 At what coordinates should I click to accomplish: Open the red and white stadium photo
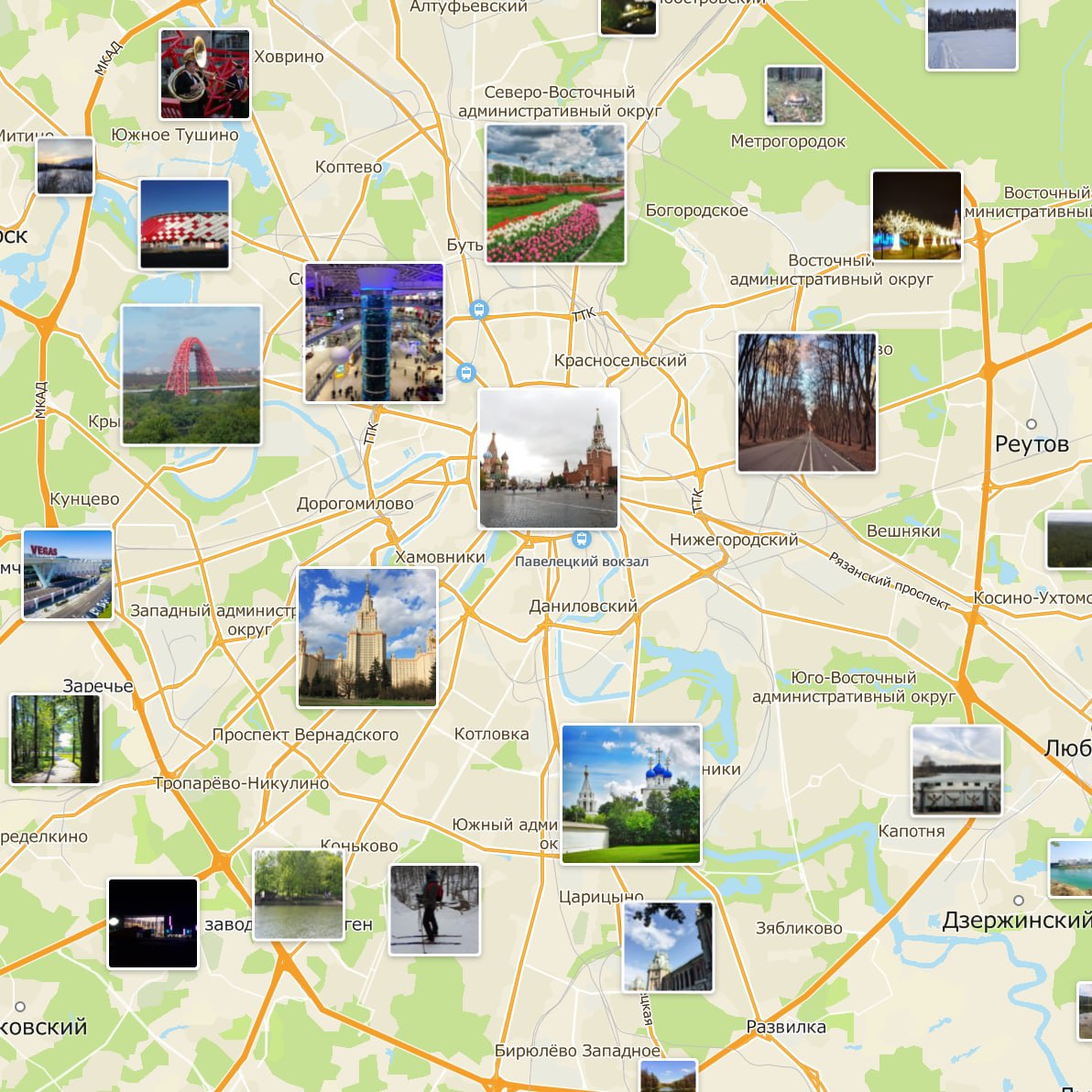184,224
